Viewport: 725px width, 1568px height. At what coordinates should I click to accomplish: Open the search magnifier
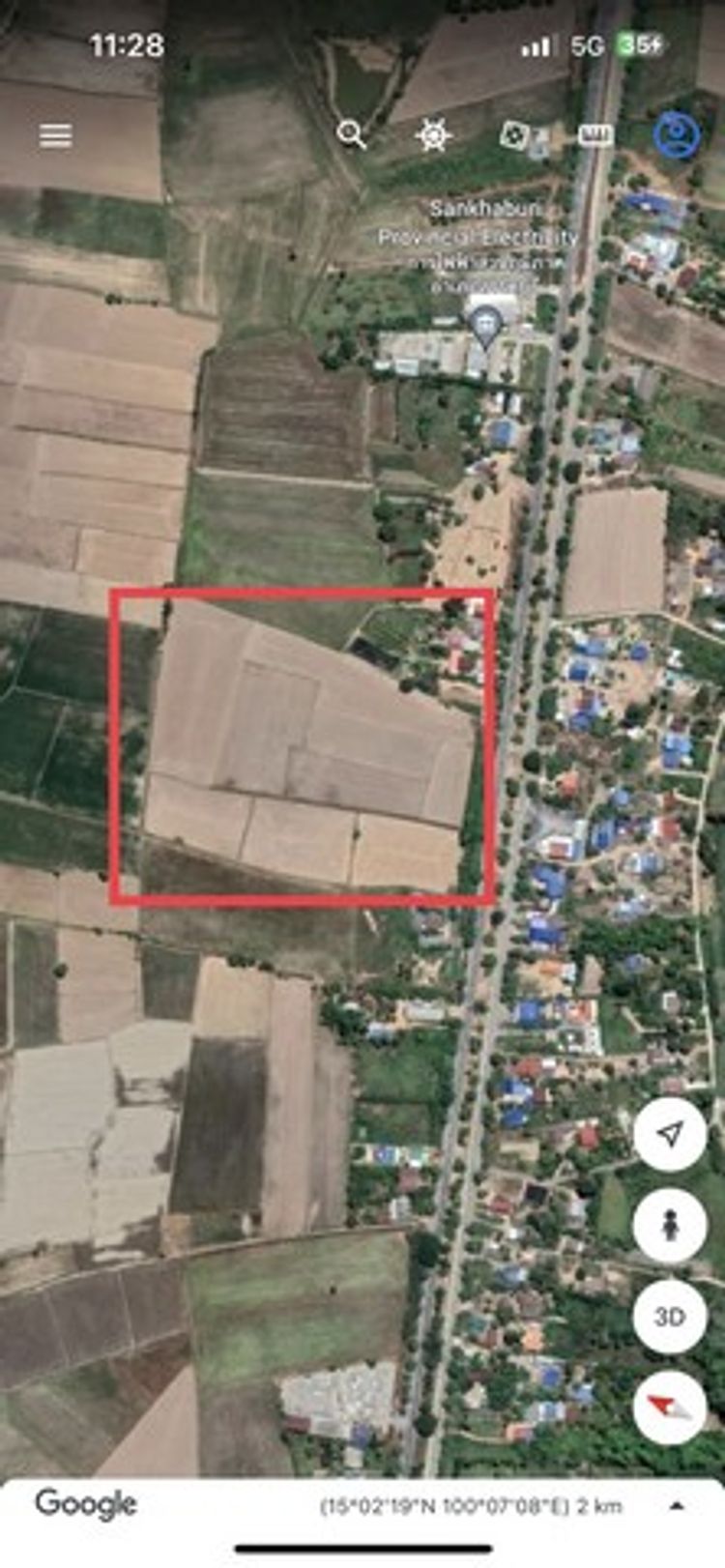[352, 134]
